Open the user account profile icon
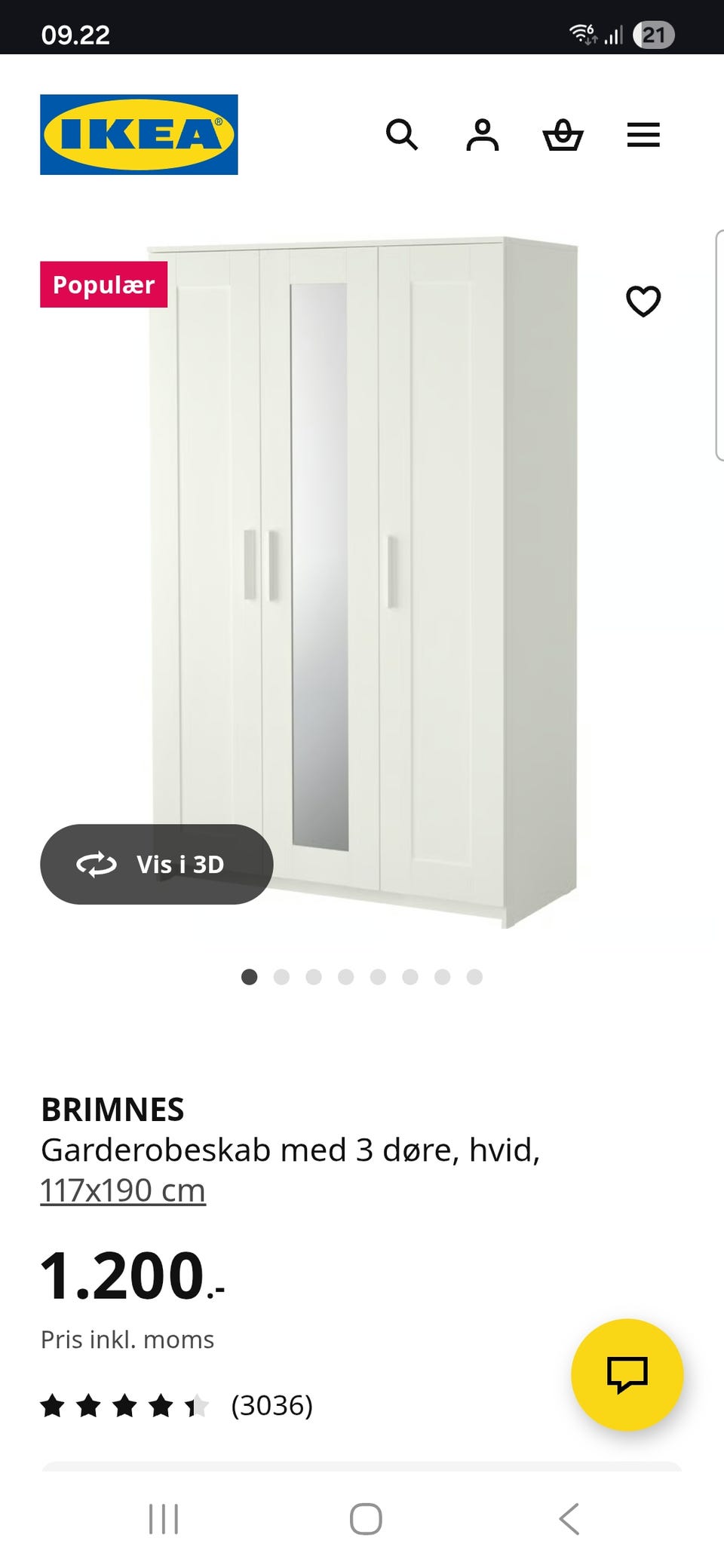The width and height of the screenshot is (724, 1568). point(482,135)
